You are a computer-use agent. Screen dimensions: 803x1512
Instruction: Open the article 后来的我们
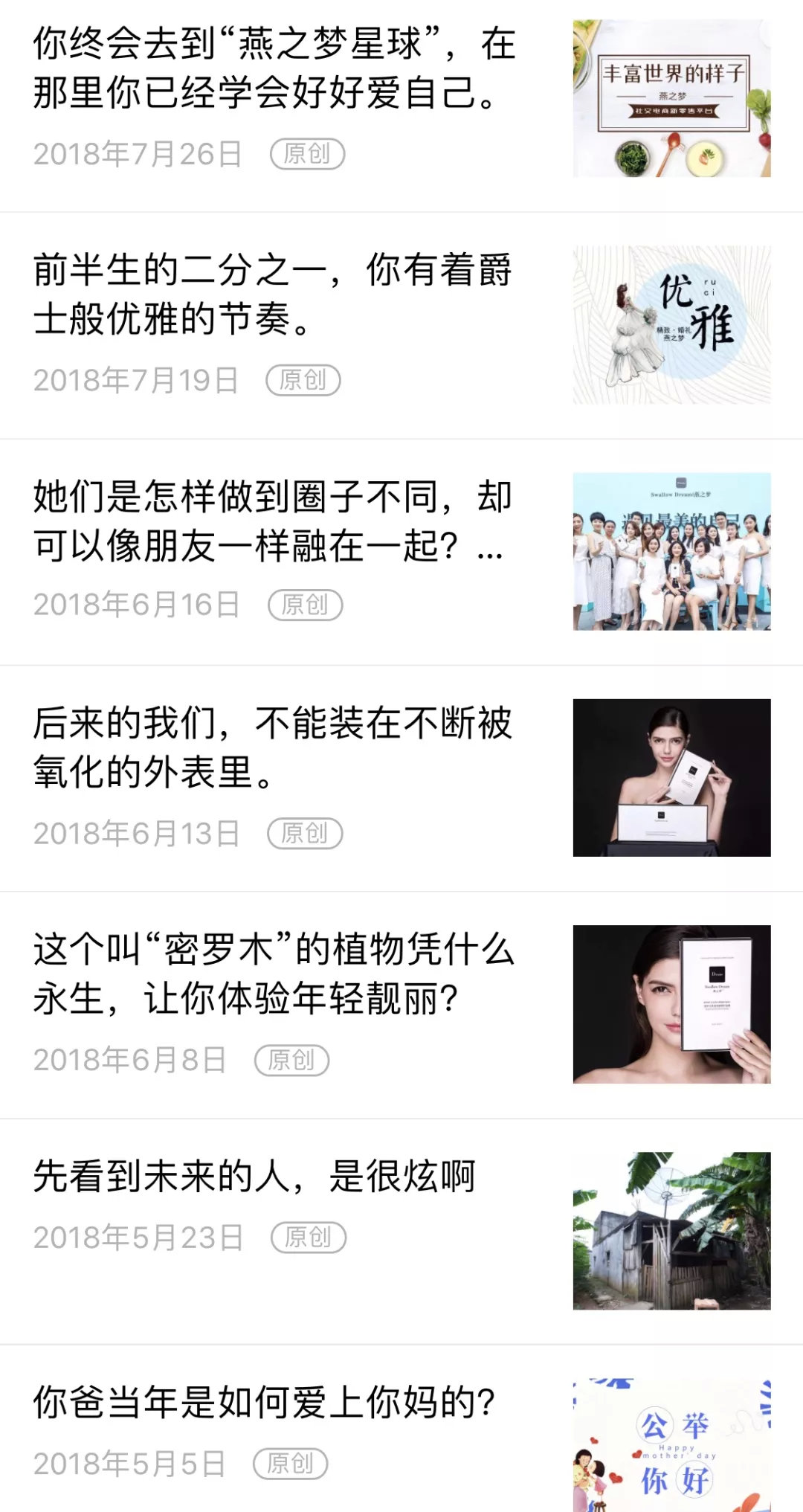point(274,747)
